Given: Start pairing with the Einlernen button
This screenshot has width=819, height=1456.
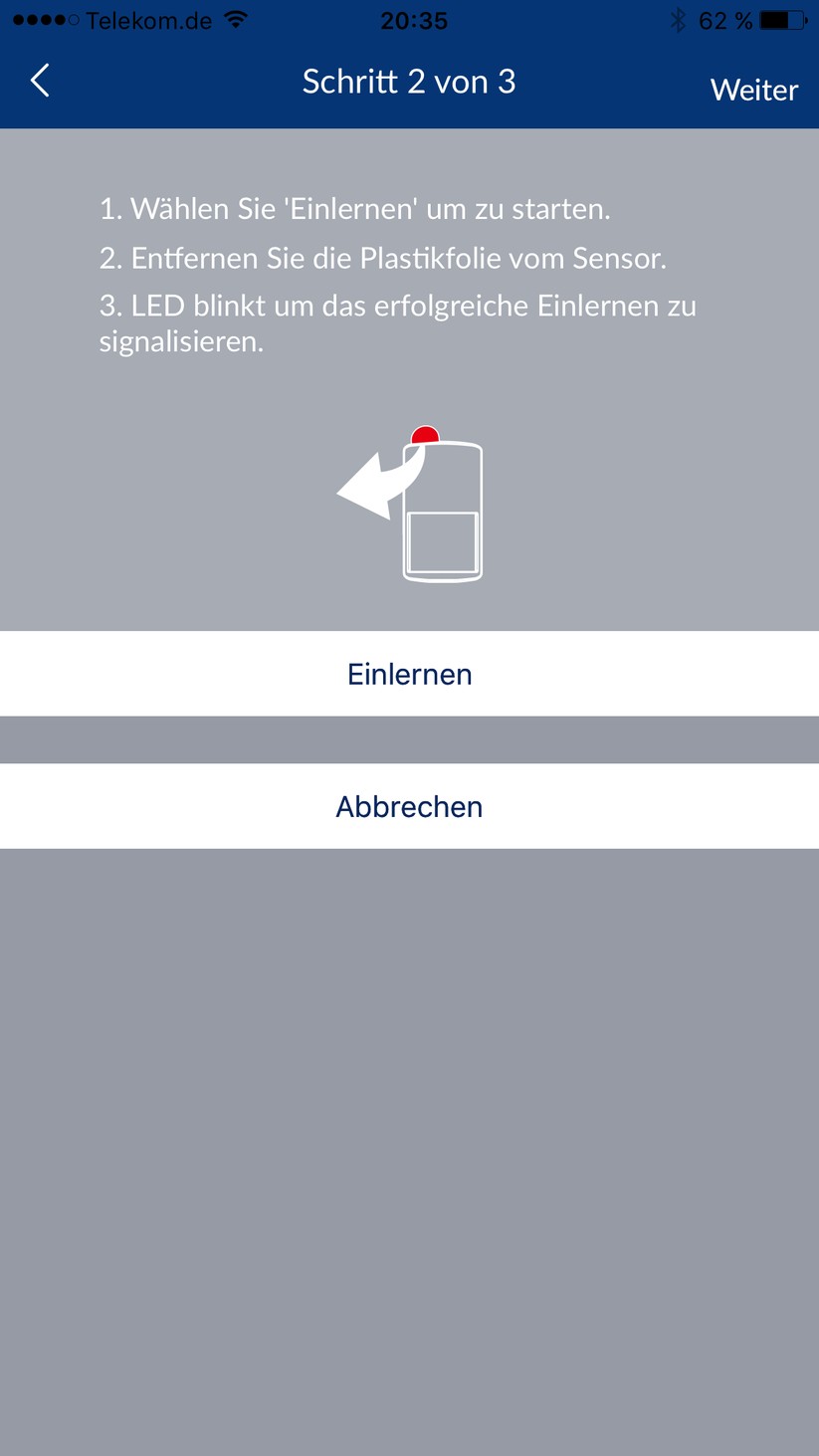Looking at the screenshot, I should [x=409, y=674].
